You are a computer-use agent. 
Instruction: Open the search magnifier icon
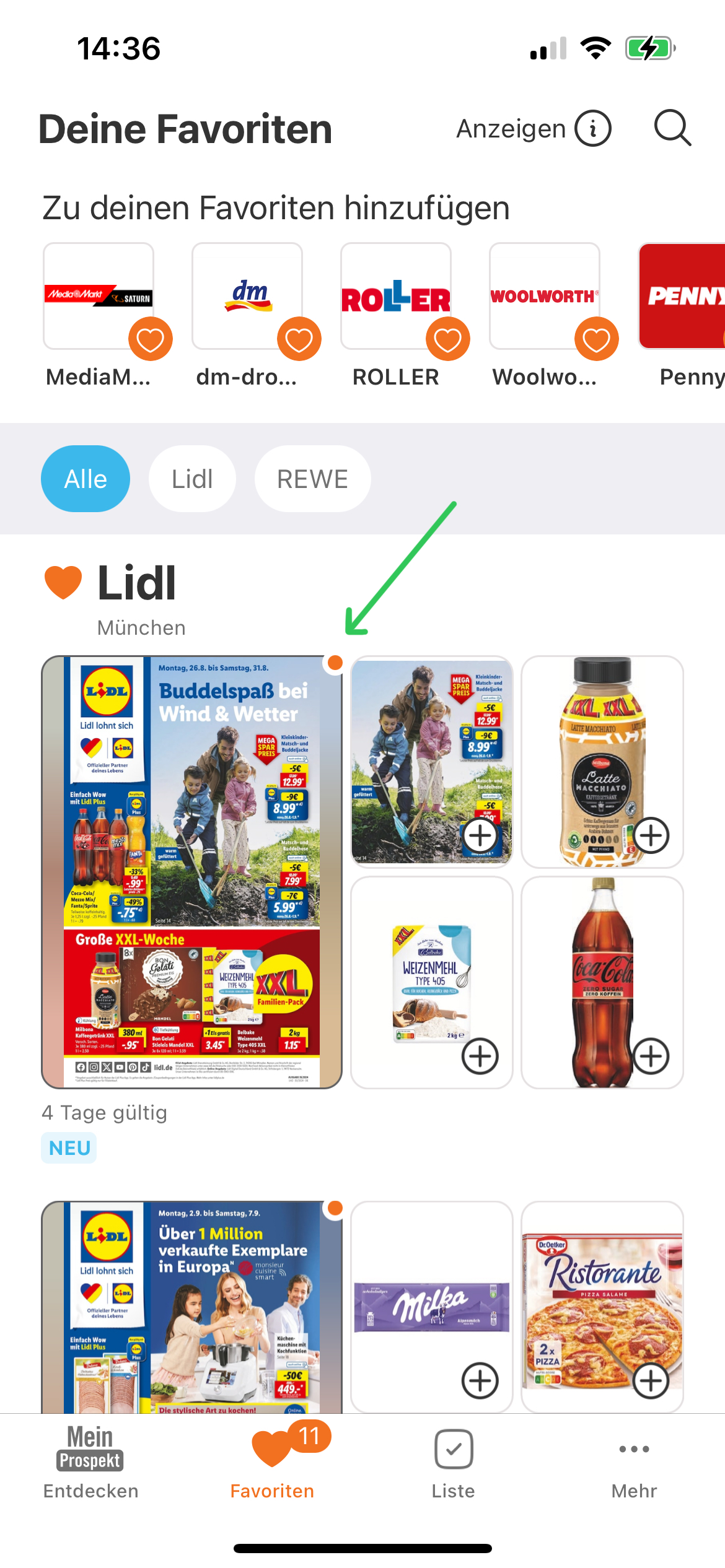click(x=672, y=128)
